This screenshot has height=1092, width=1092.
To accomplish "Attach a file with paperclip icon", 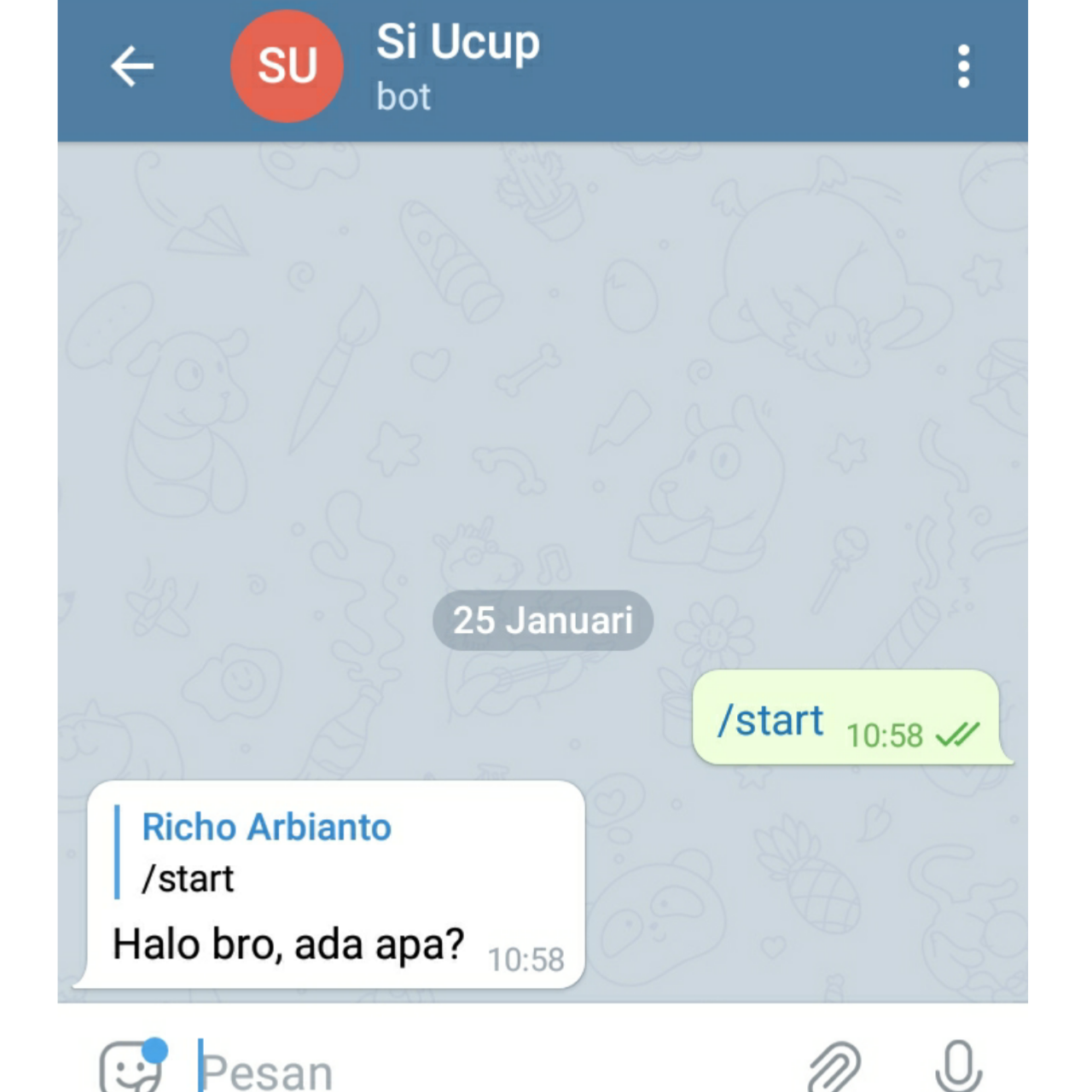I will coord(834,1066).
